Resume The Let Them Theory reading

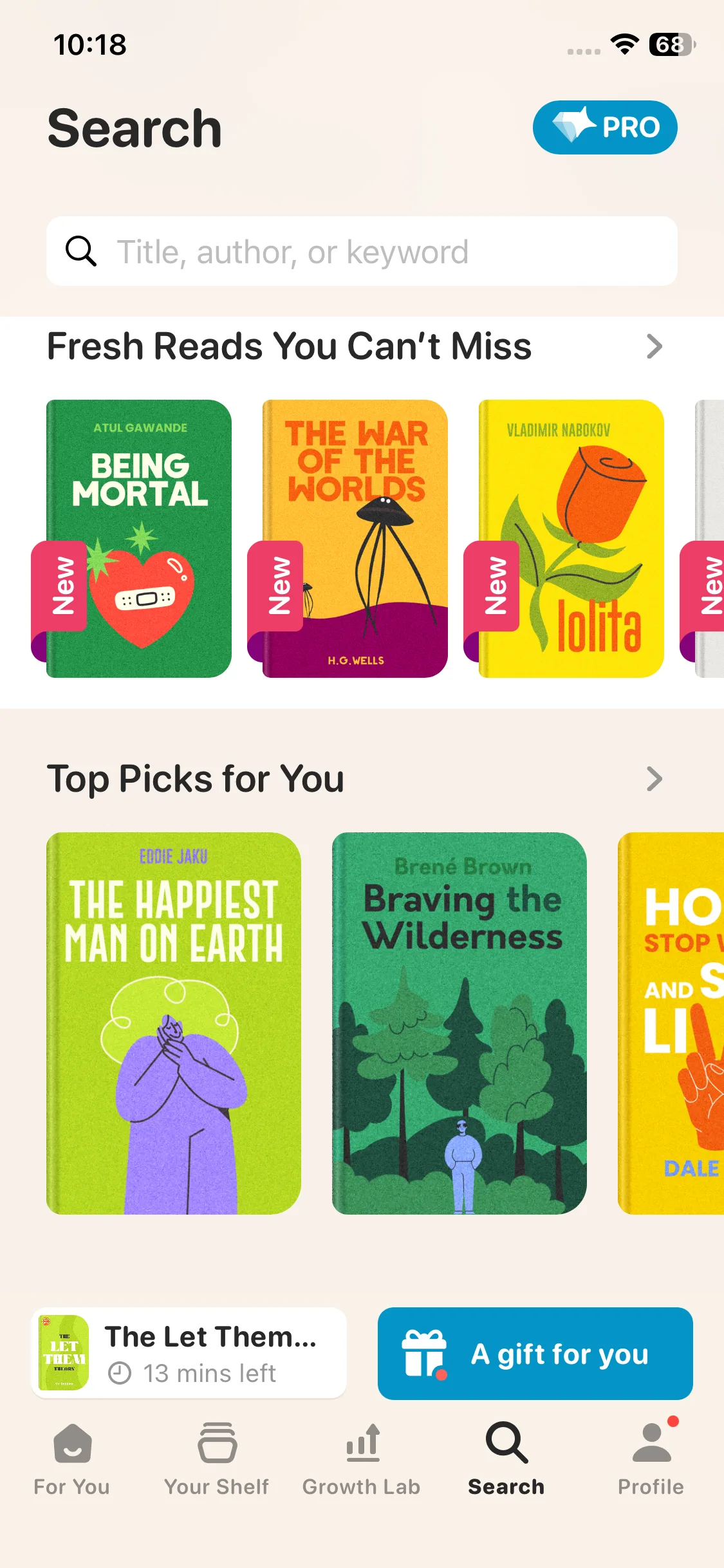click(x=189, y=1353)
